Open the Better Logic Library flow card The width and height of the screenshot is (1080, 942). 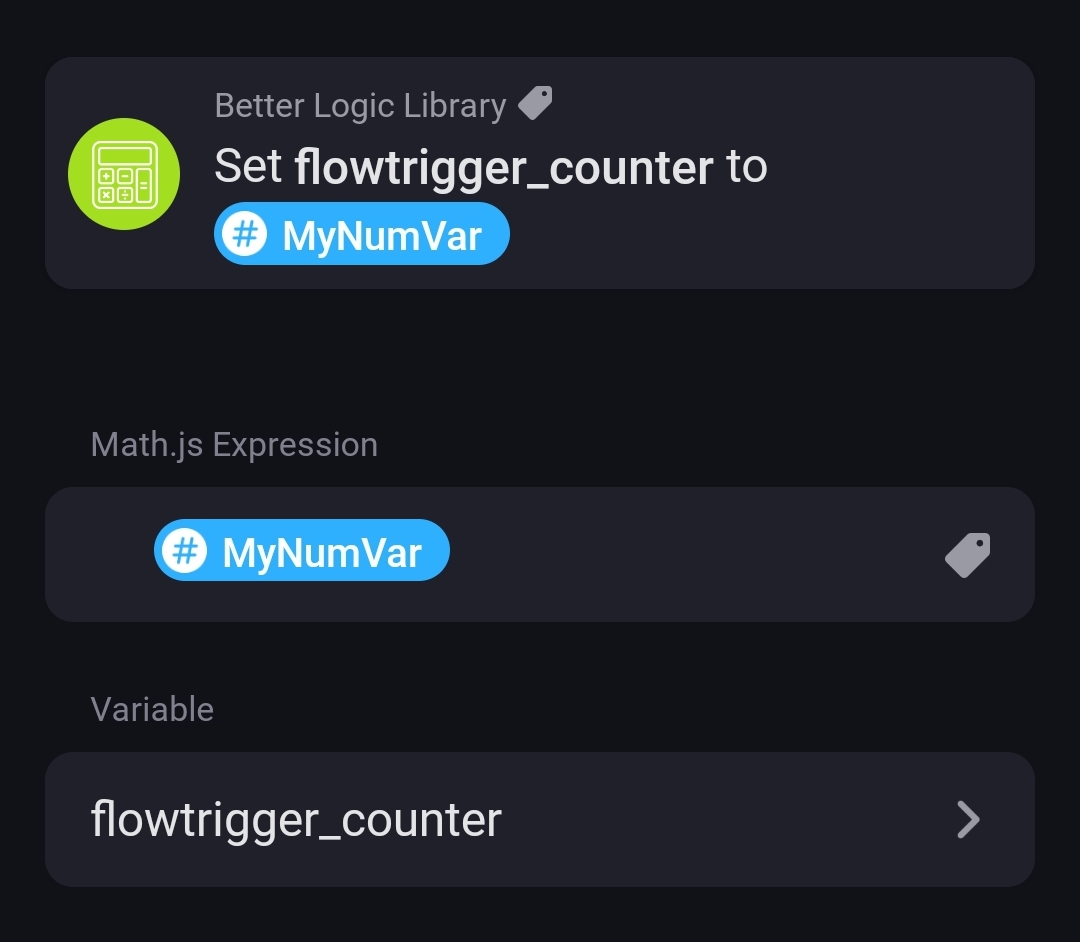pyautogui.click(x=539, y=173)
